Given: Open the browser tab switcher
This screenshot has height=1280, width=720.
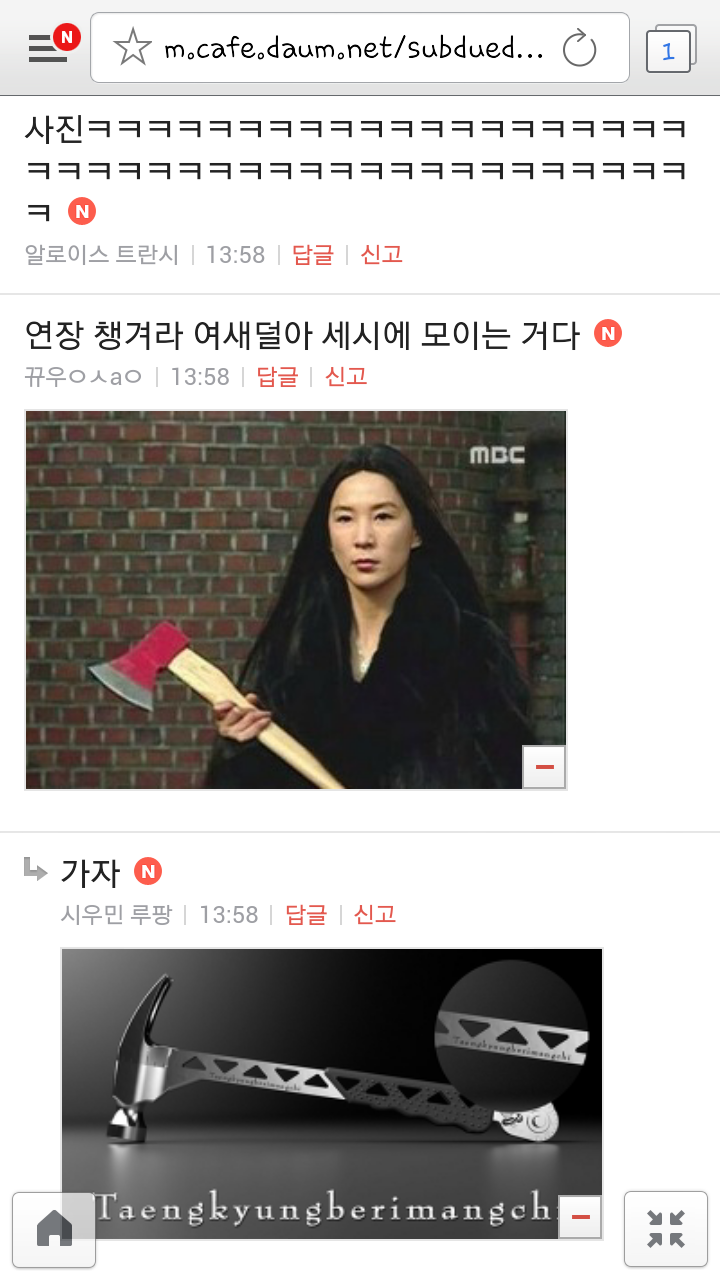Looking at the screenshot, I should [x=668, y=50].
